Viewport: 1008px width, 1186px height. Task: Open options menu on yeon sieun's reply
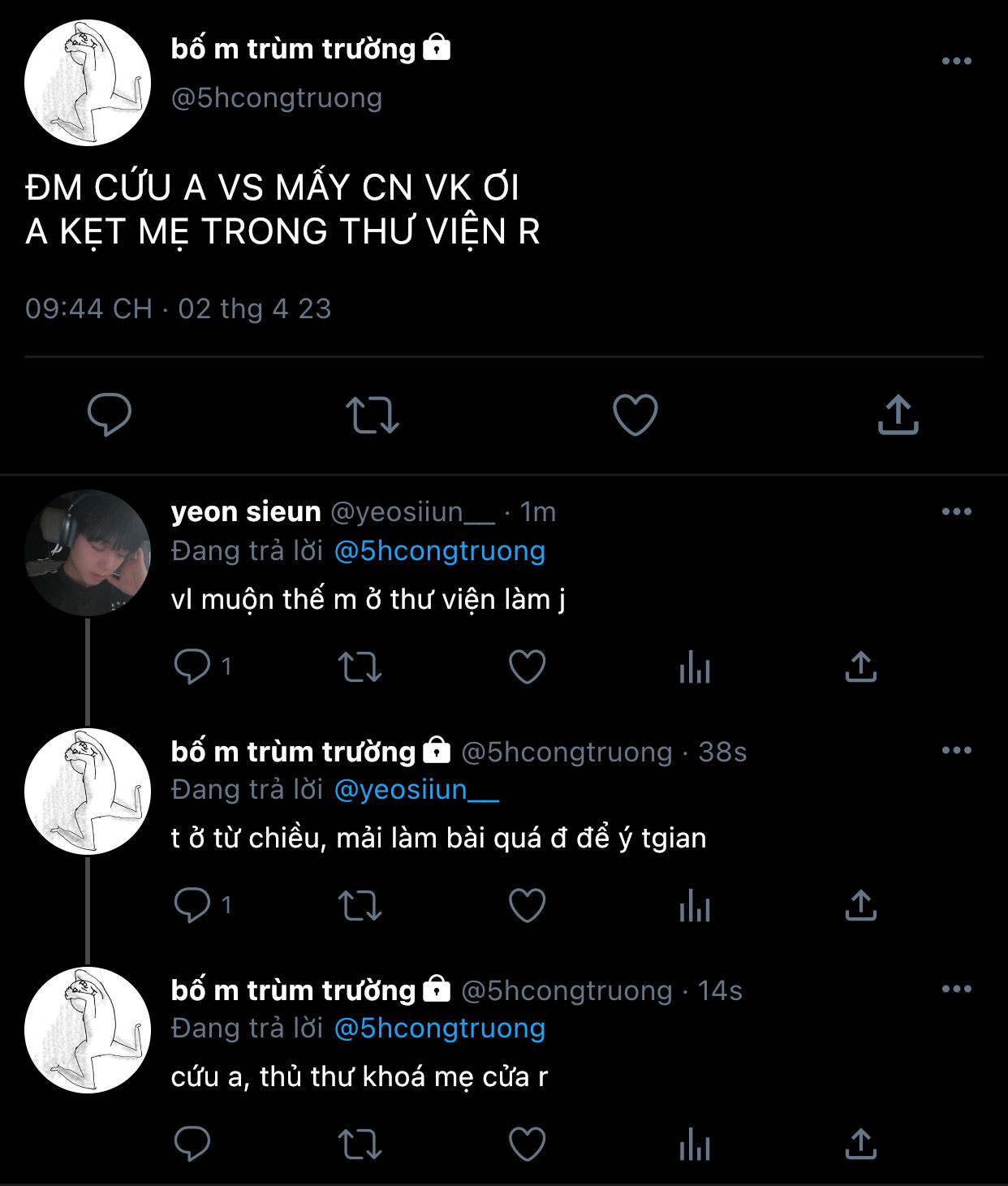pos(956,511)
